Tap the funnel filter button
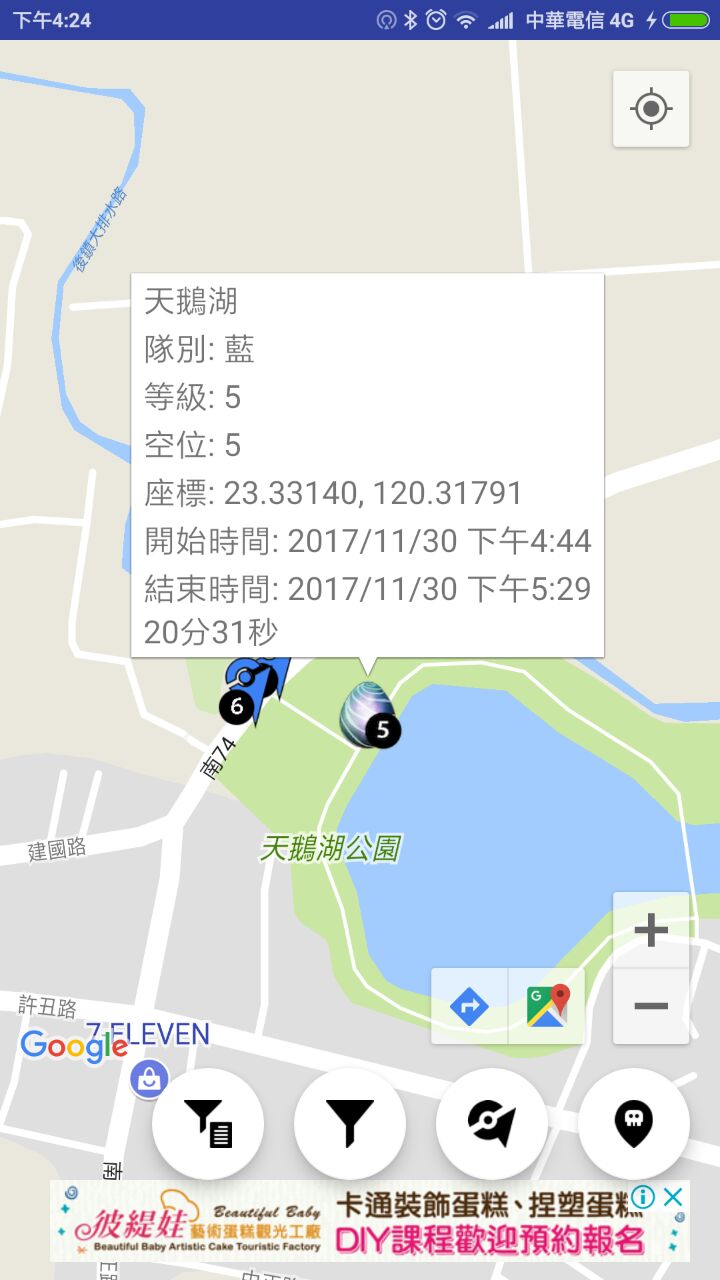 (350, 1123)
